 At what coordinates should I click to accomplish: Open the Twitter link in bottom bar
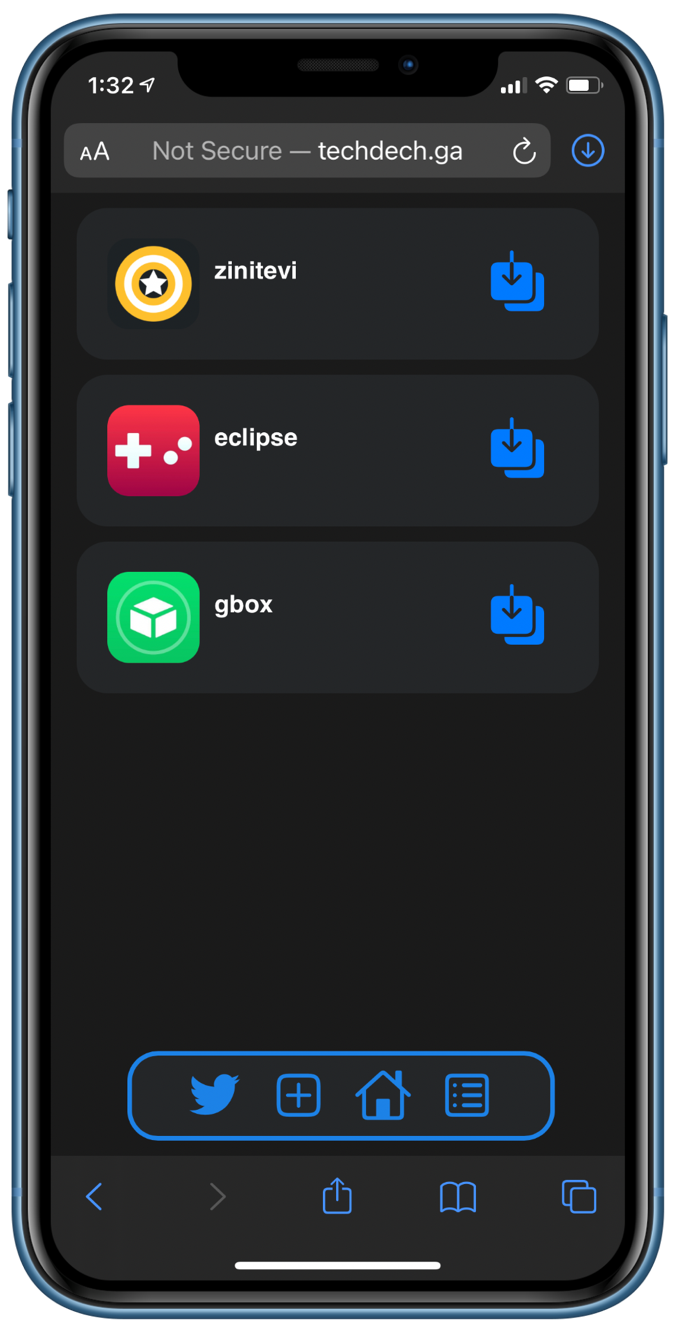tap(215, 1095)
